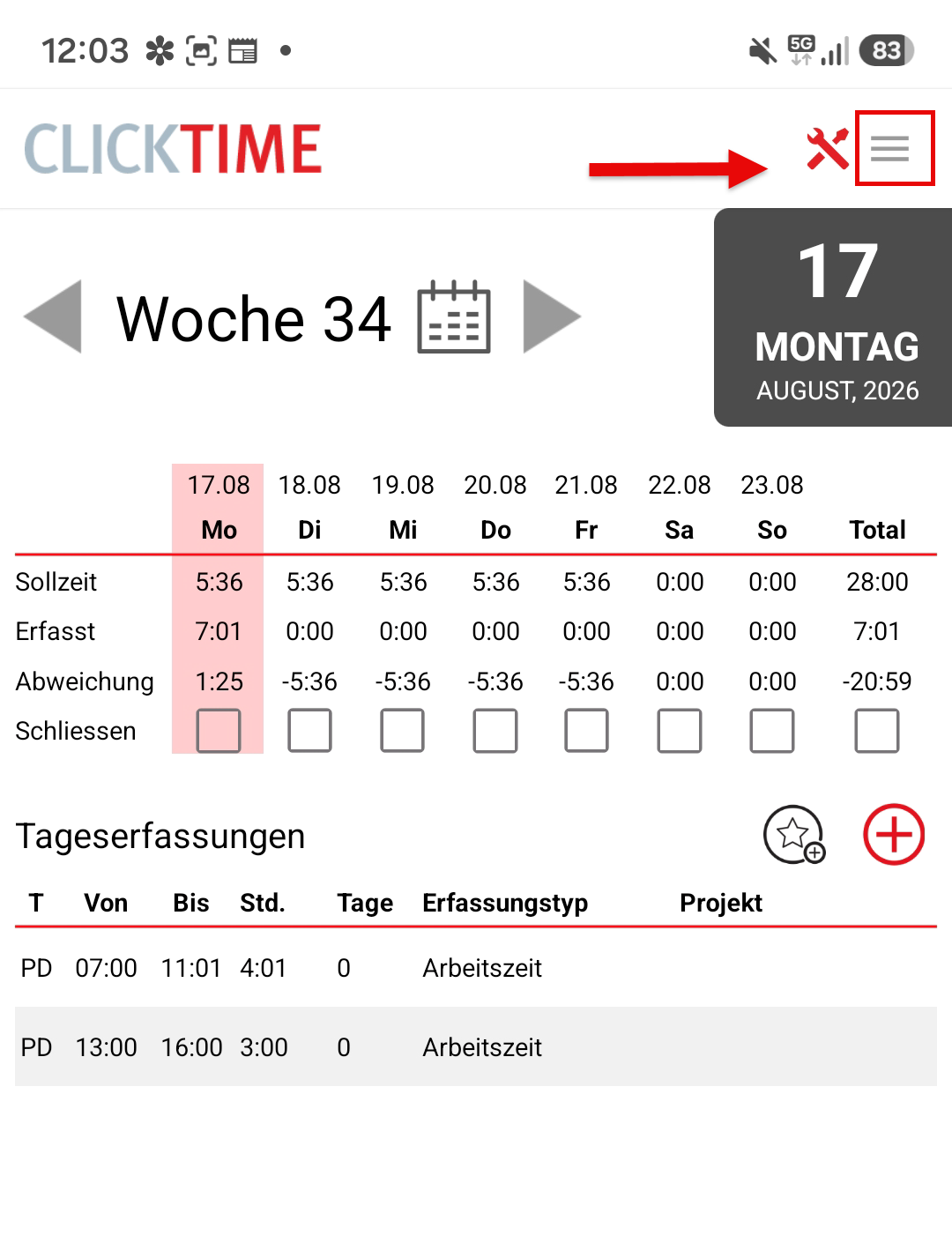Open the hamburger menu
952x1258 pixels.
point(889,148)
